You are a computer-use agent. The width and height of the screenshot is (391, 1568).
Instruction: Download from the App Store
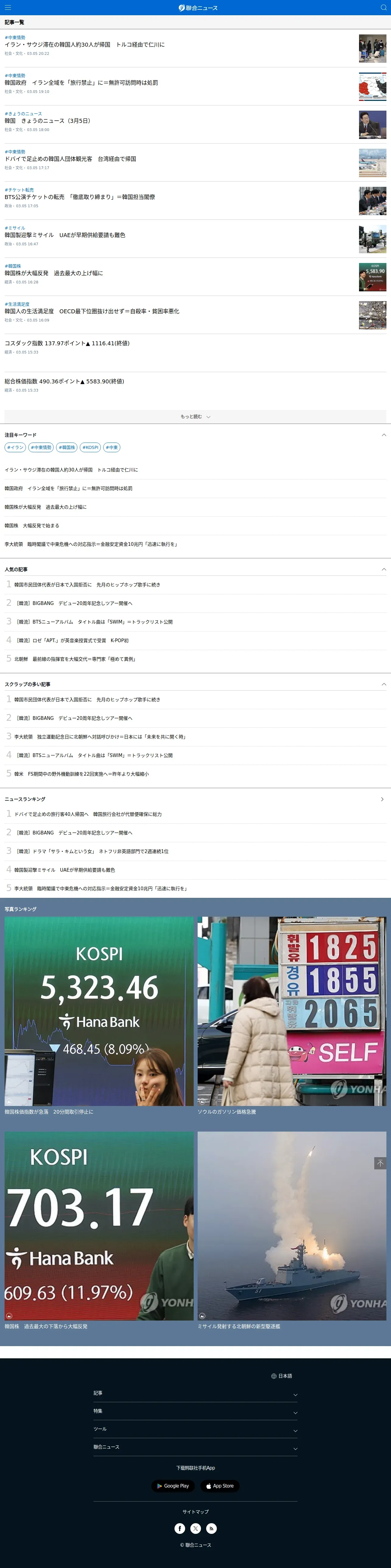pyautogui.click(x=220, y=1486)
